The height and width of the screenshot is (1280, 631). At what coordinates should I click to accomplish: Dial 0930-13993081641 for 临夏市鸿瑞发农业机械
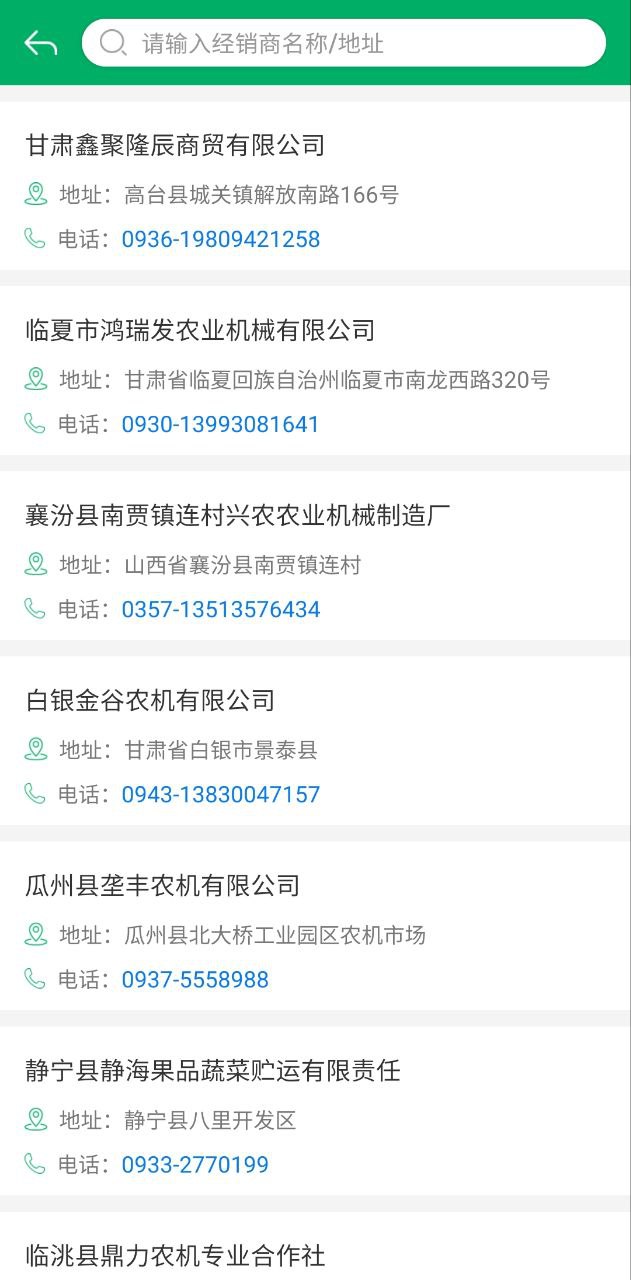(220, 424)
